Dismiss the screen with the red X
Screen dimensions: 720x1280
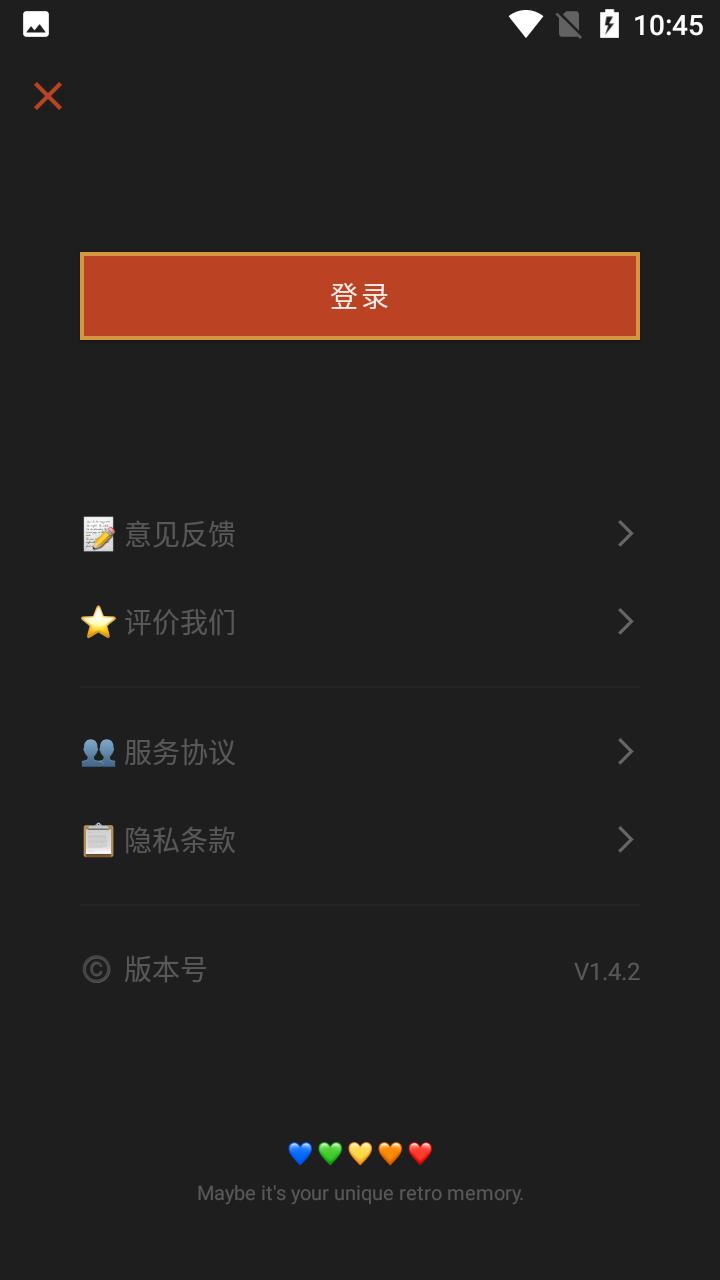[x=47, y=95]
